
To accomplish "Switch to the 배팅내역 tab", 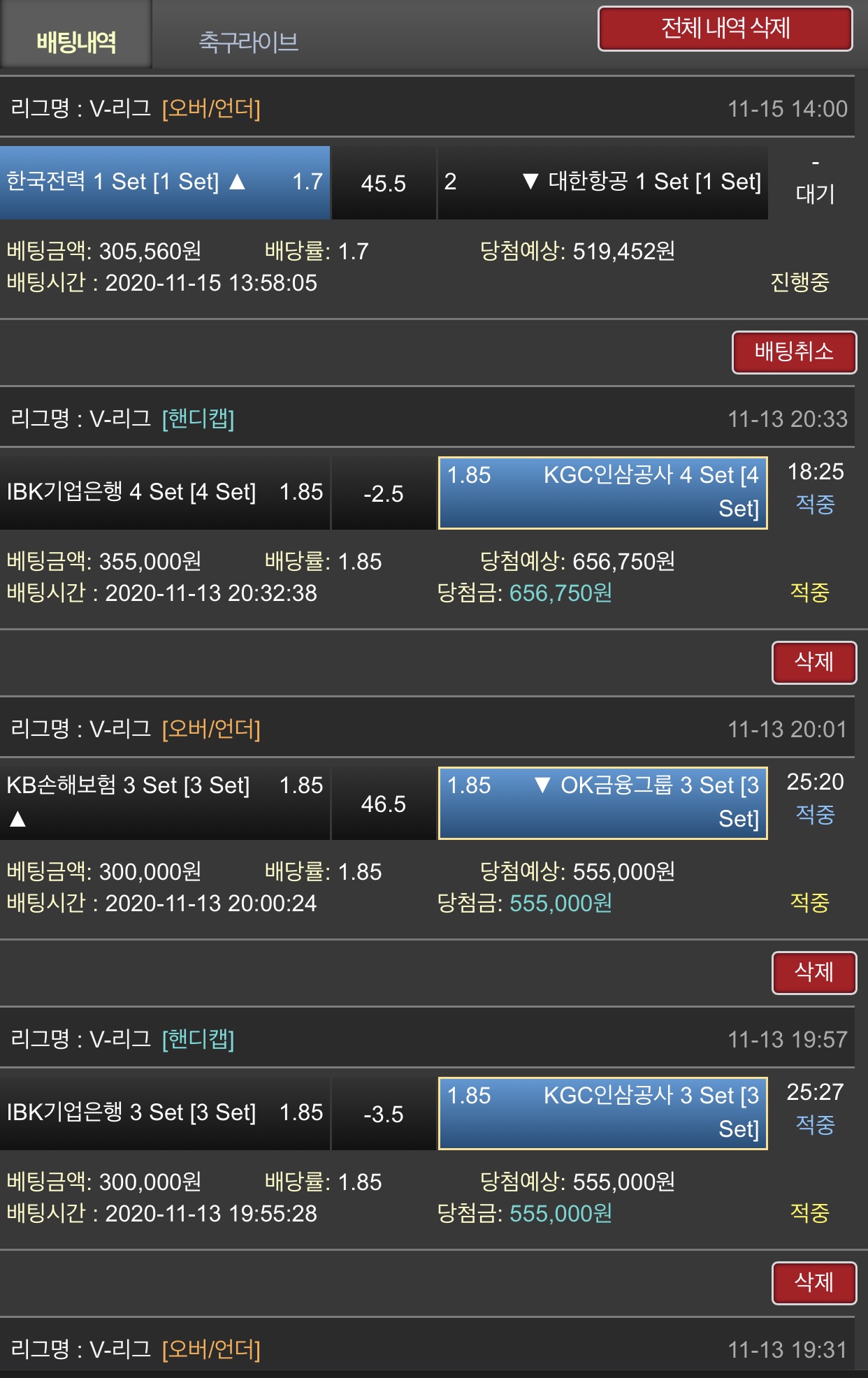I will point(76,41).
